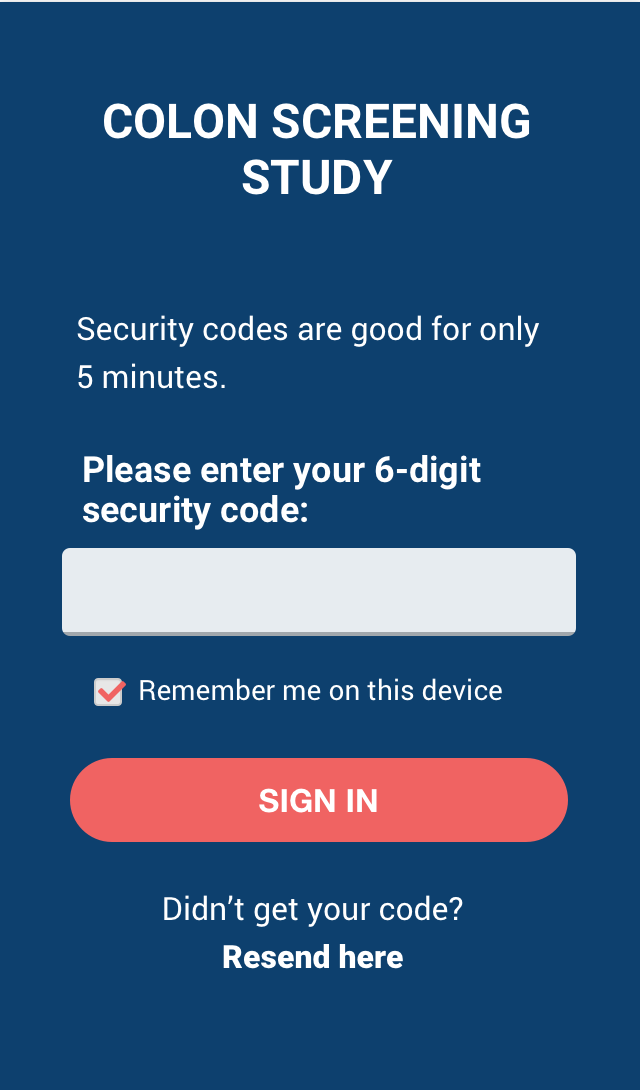Resend the security code via Resend here
The width and height of the screenshot is (640, 1090).
tap(313, 957)
